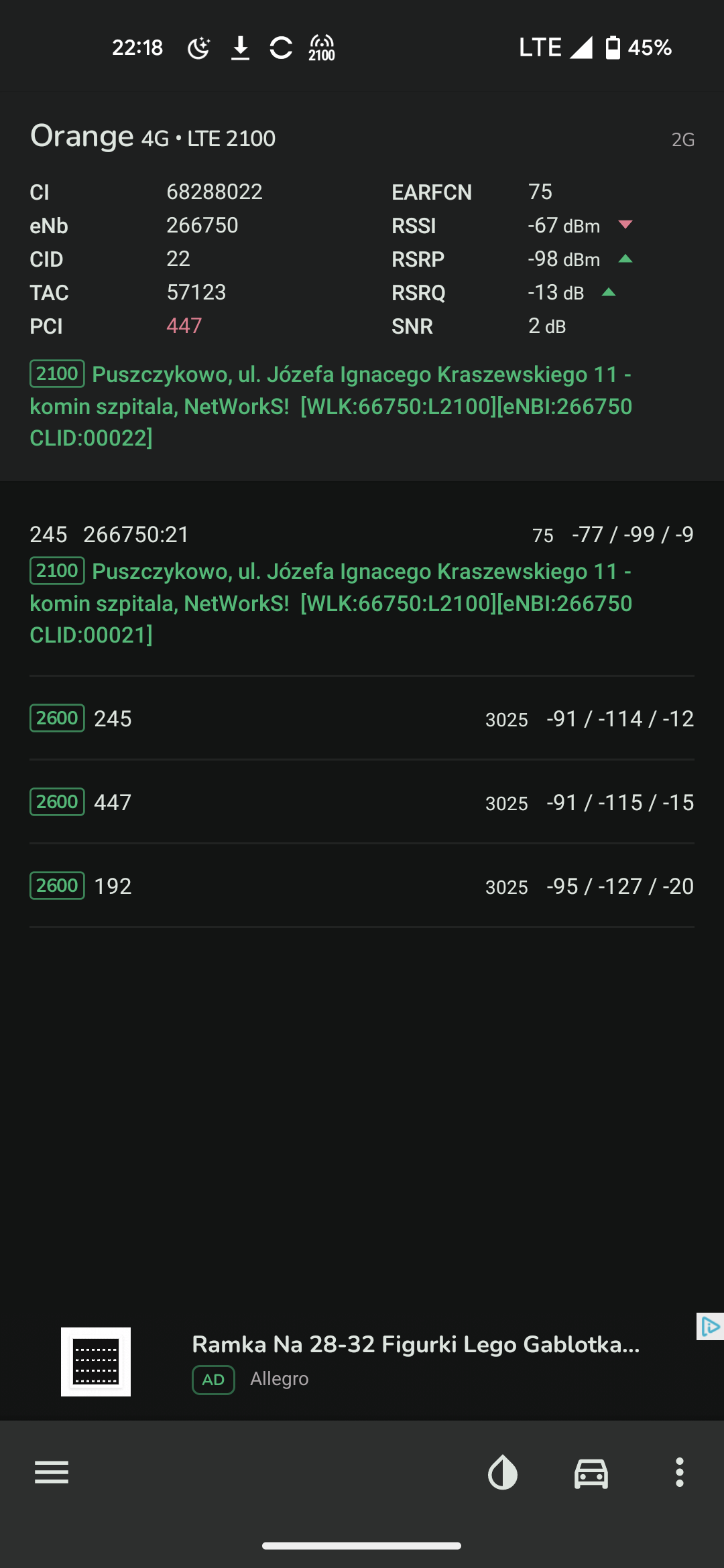Tap the AD badge next to Allegro
Image resolution: width=724 pixels, height=1568 pixels.
tap(215, 1378)
